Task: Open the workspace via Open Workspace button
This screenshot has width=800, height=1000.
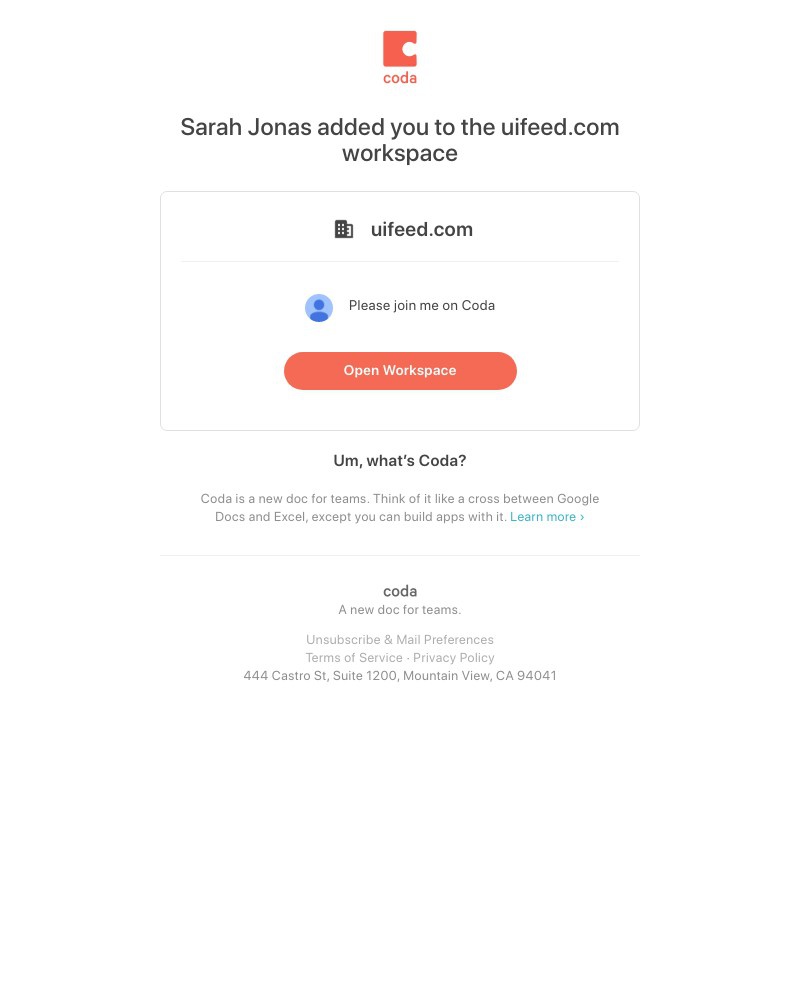Action: click(x=399, y=370)
